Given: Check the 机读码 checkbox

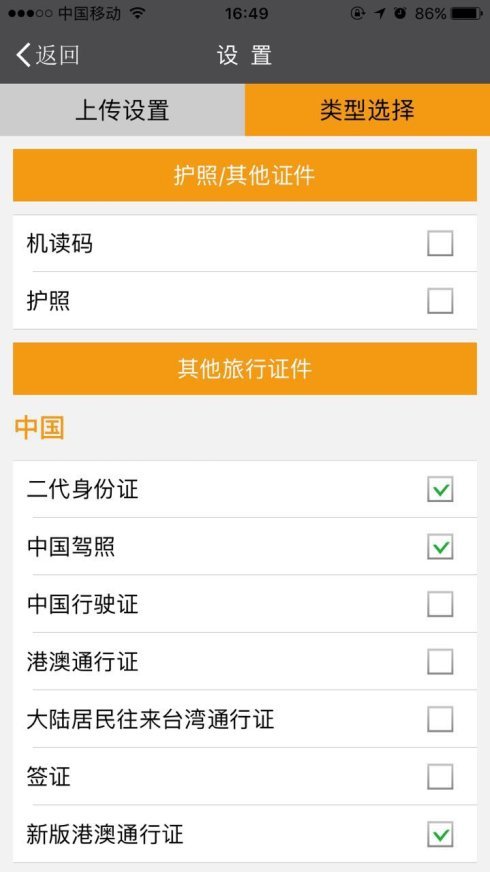Looking at the screenshot, I should click(x=440, y=244).
